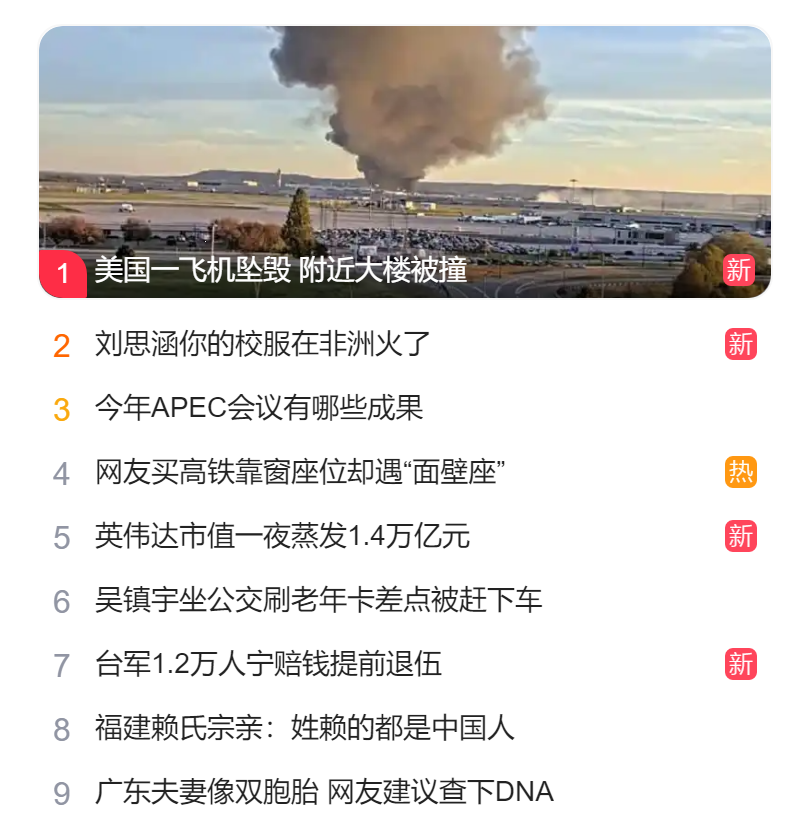Click the red rank "1" marker on the top story
807x837 pixels.
[63, 270]
